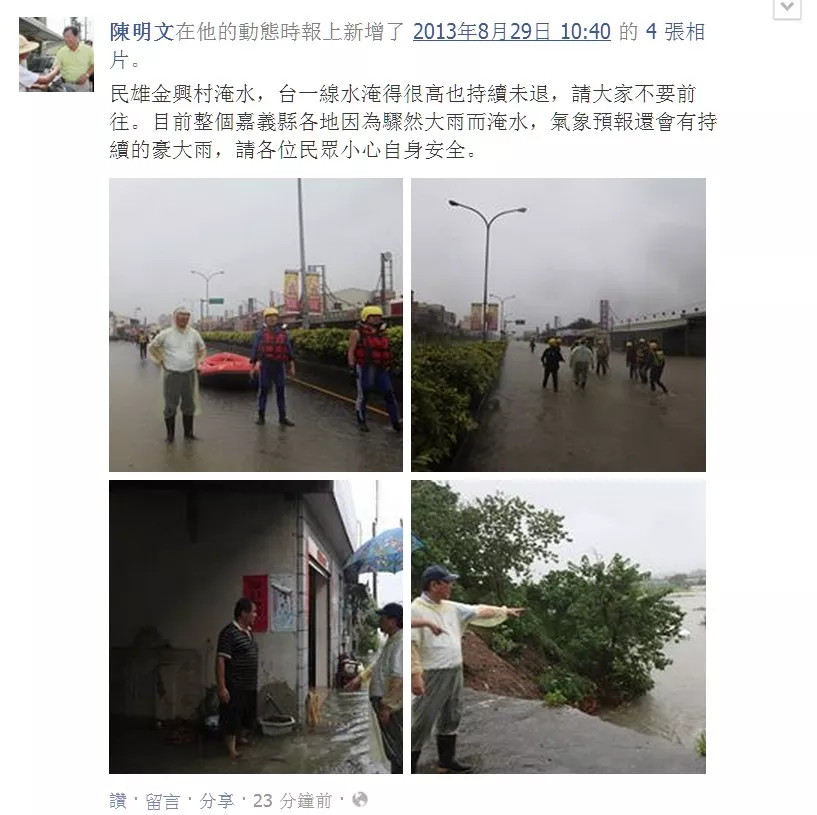View photo of man pointing at riverbank
Screen dimensions: 817x815
tap(558, 626)
